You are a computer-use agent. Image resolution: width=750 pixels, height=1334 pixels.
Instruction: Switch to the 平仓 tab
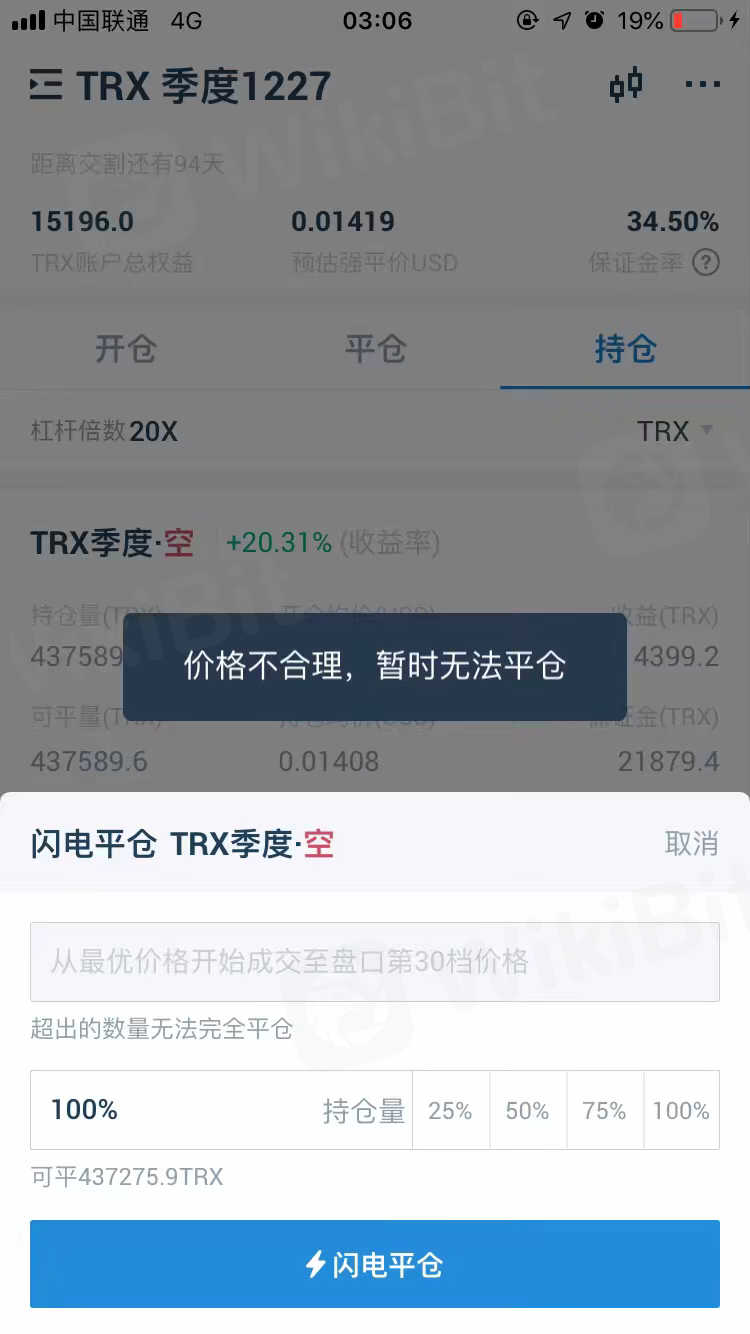[375, 349]
